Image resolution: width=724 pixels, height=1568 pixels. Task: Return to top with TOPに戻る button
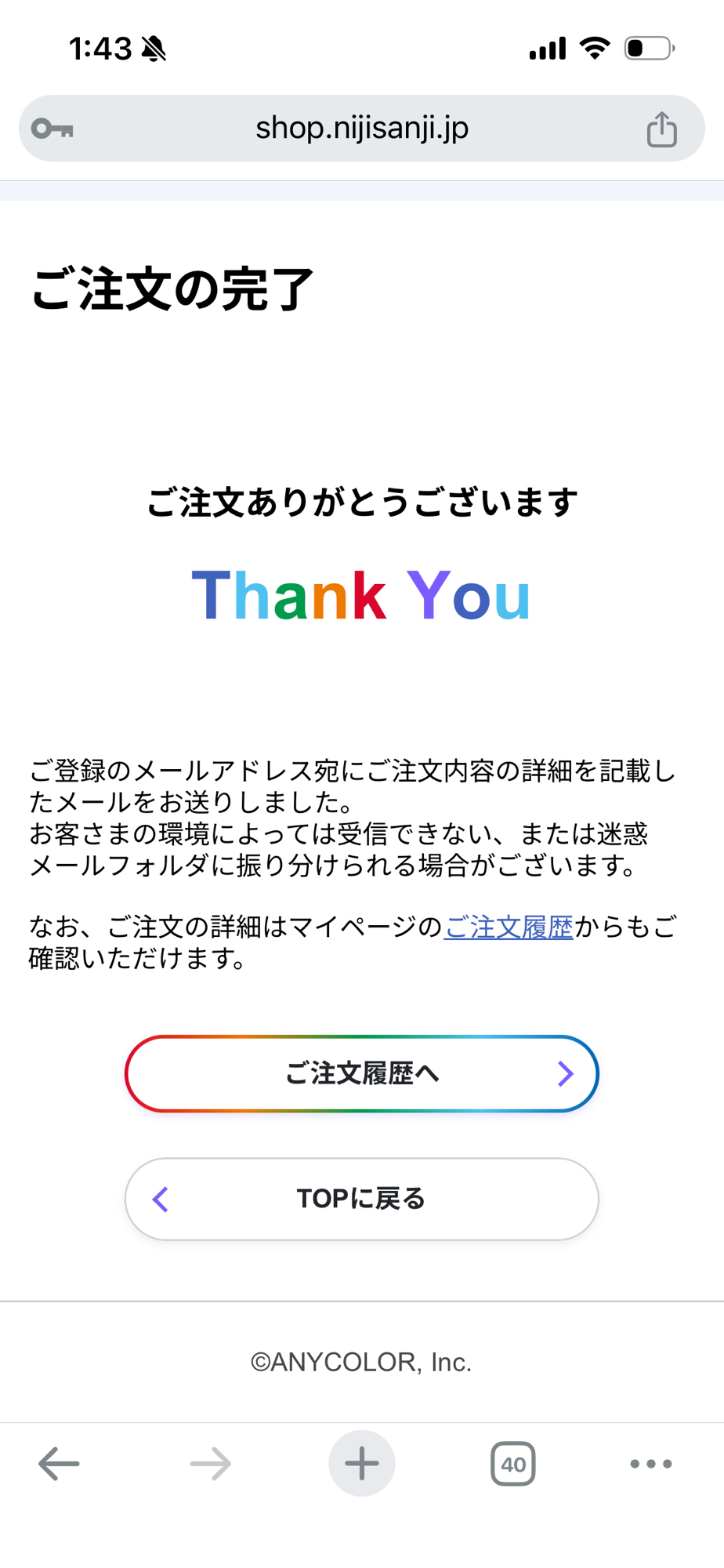361,1199
